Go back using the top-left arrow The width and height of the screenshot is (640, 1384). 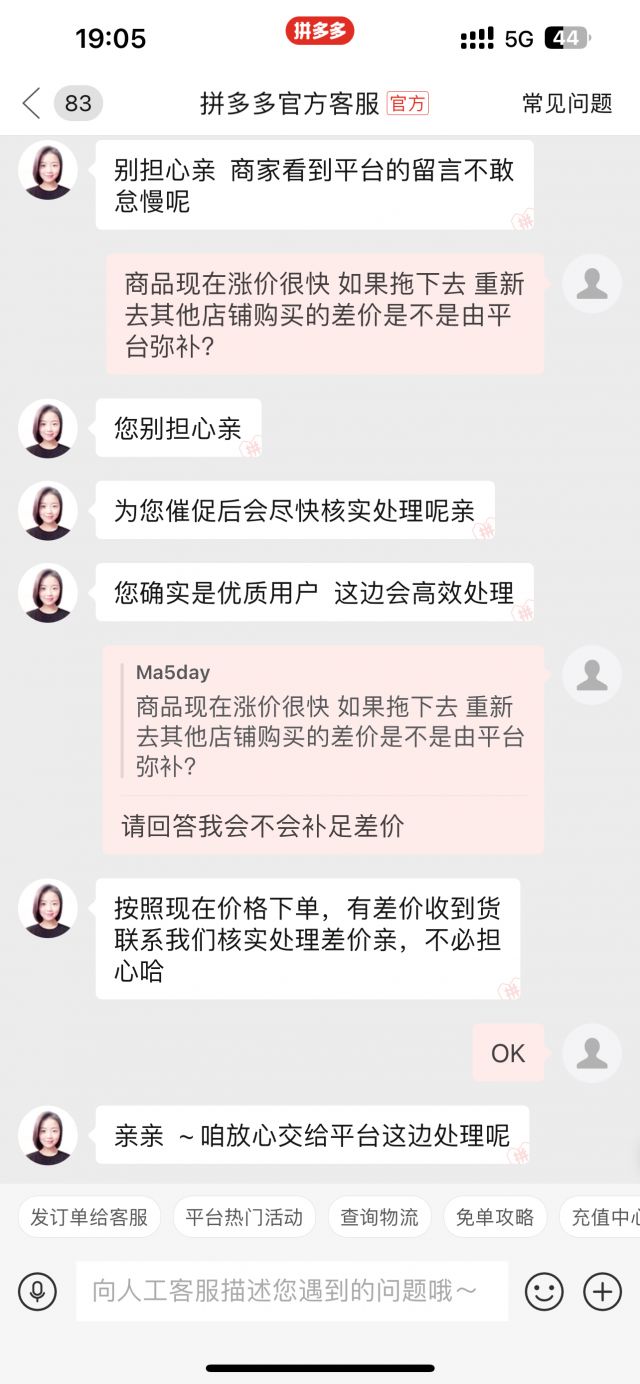coord(32,103)
